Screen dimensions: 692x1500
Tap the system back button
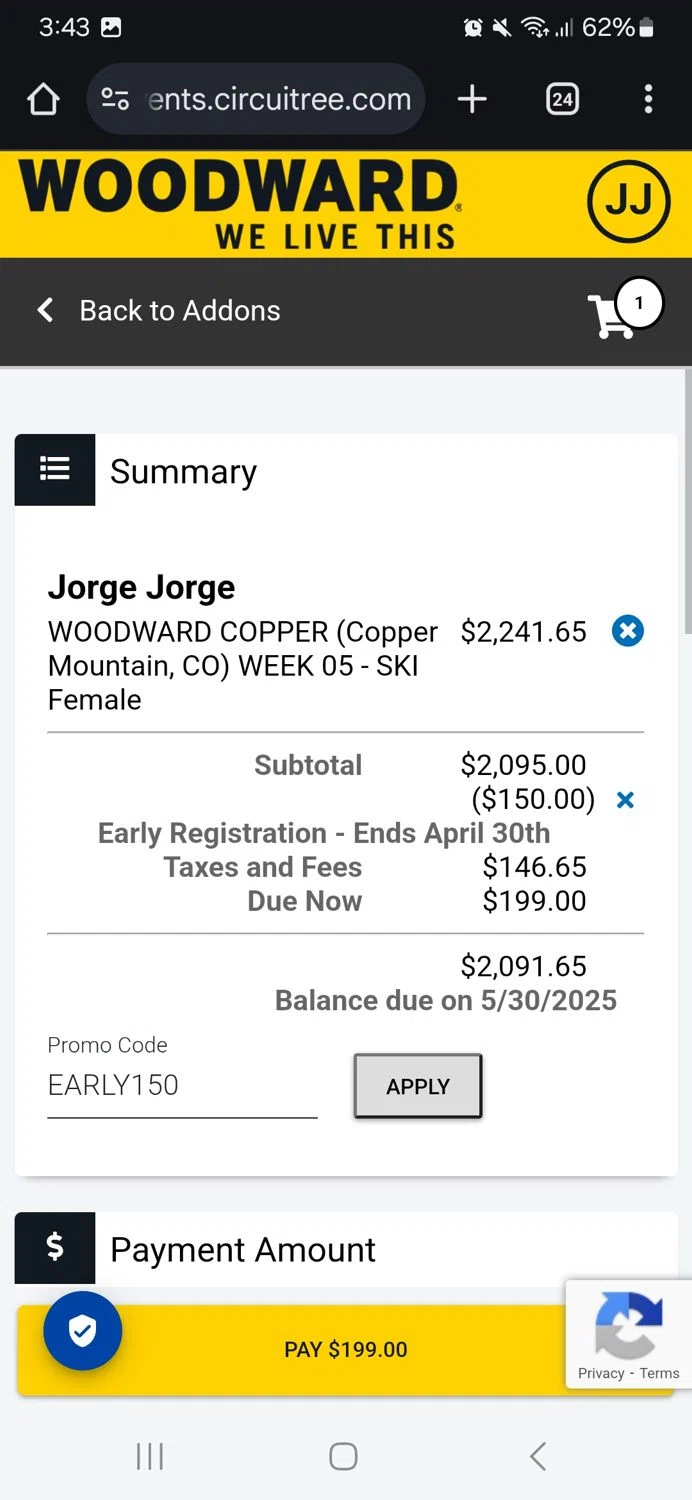[x=538, y=1456]
